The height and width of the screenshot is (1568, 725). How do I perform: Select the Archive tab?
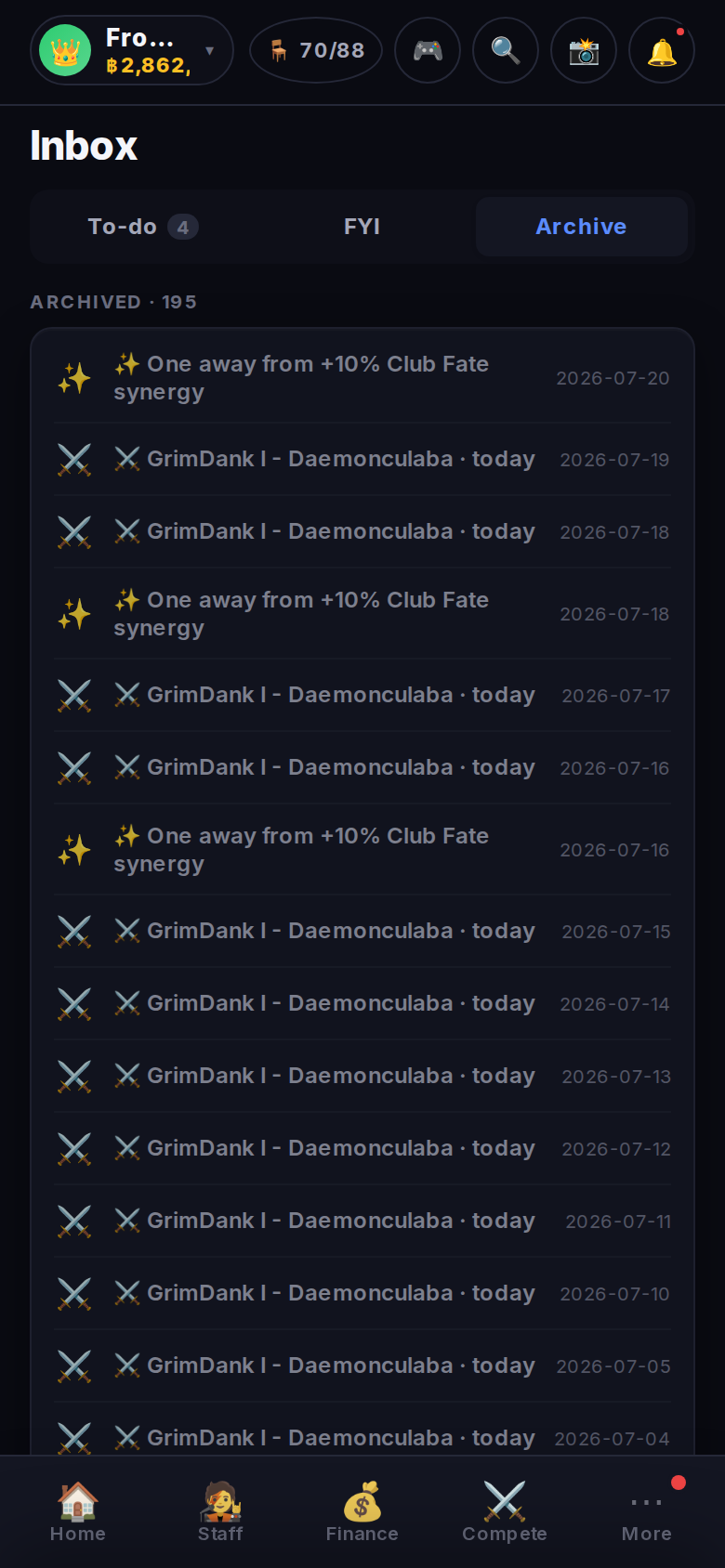click(x=582, y=227)
